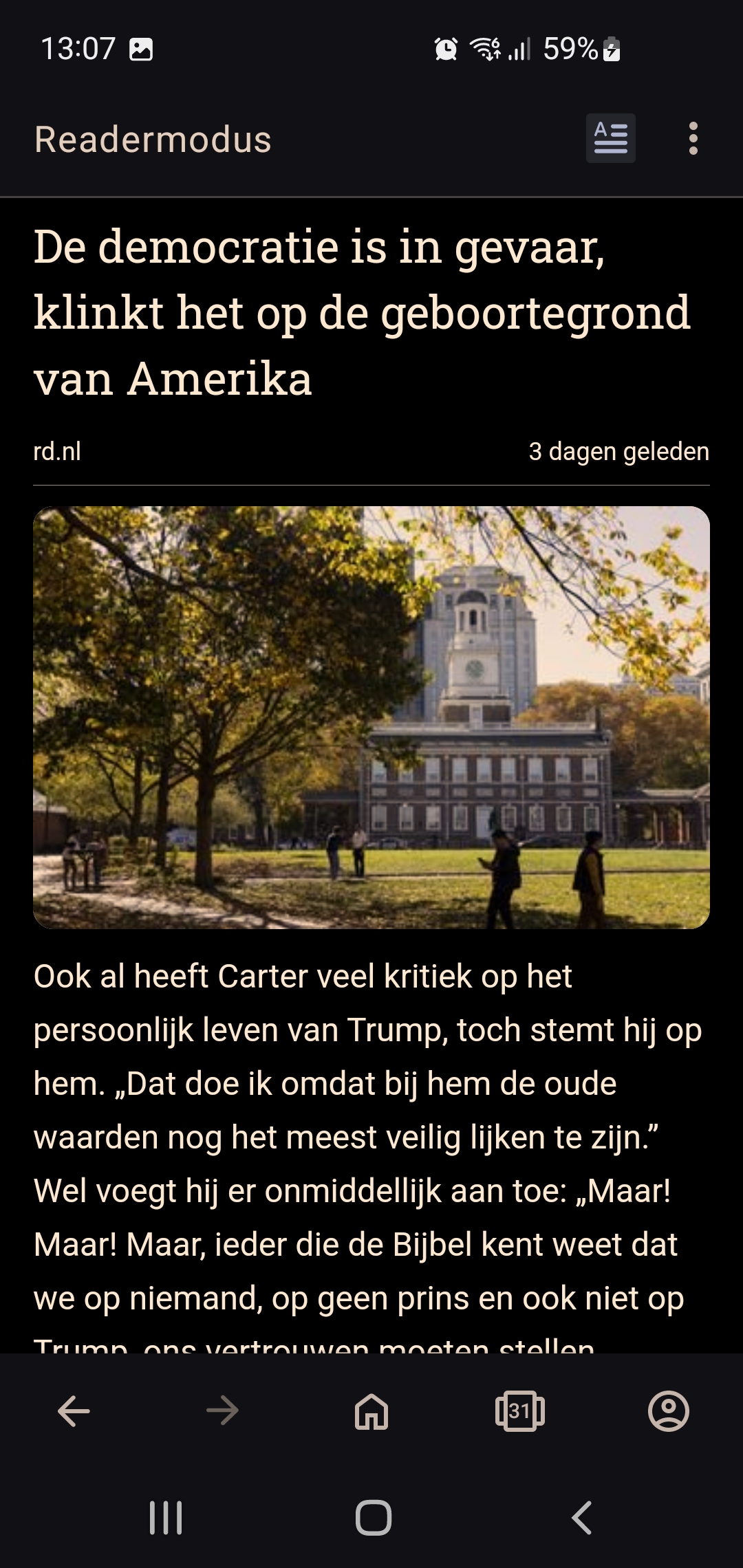Open the three-dot overflow menu
The width and height of the screenshot is (743, 1568).
tap(693, 138)
